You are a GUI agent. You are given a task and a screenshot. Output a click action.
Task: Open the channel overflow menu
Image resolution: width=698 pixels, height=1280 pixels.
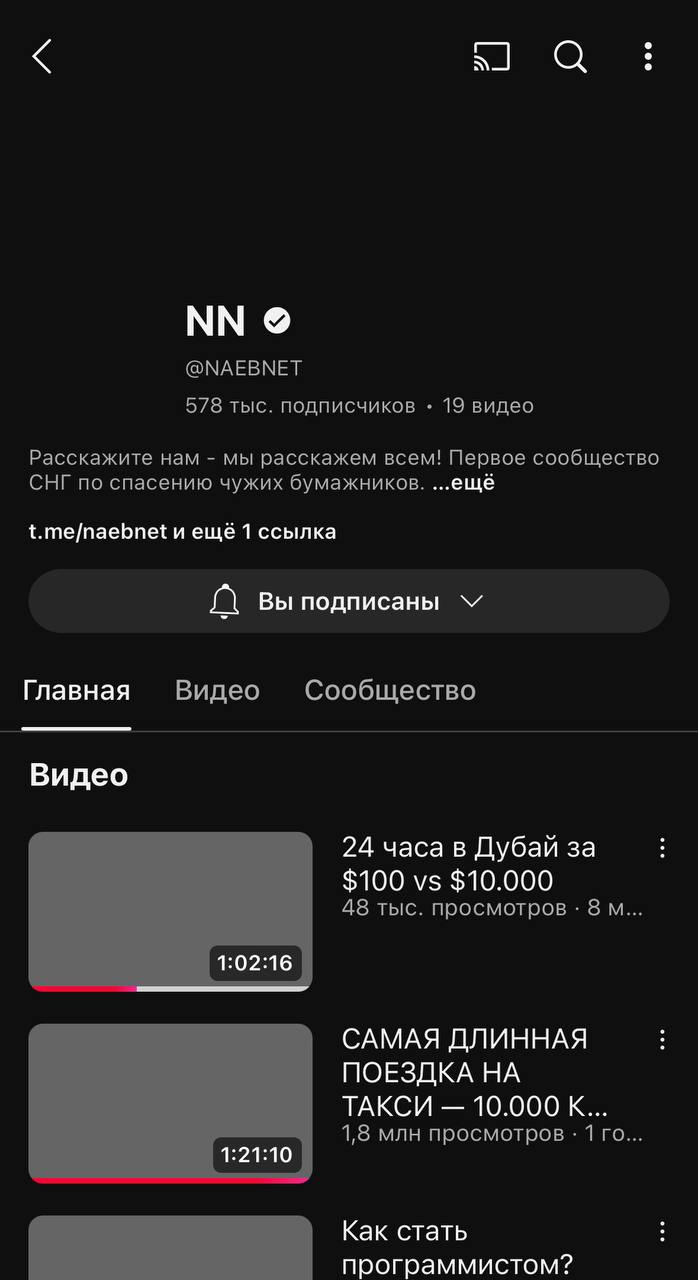[x=648, y=57]
